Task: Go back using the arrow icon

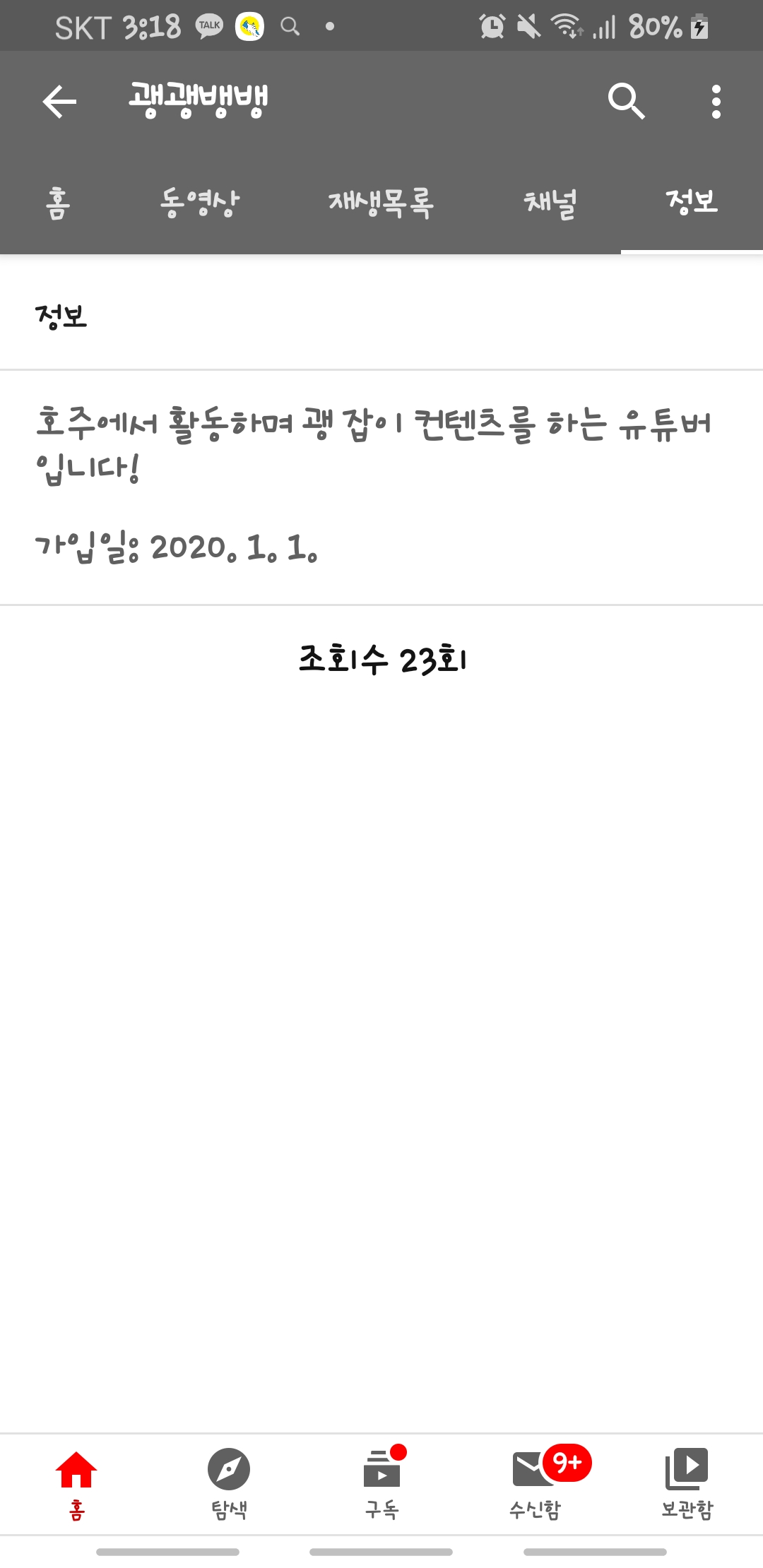Action: click(x=59, y=102)
